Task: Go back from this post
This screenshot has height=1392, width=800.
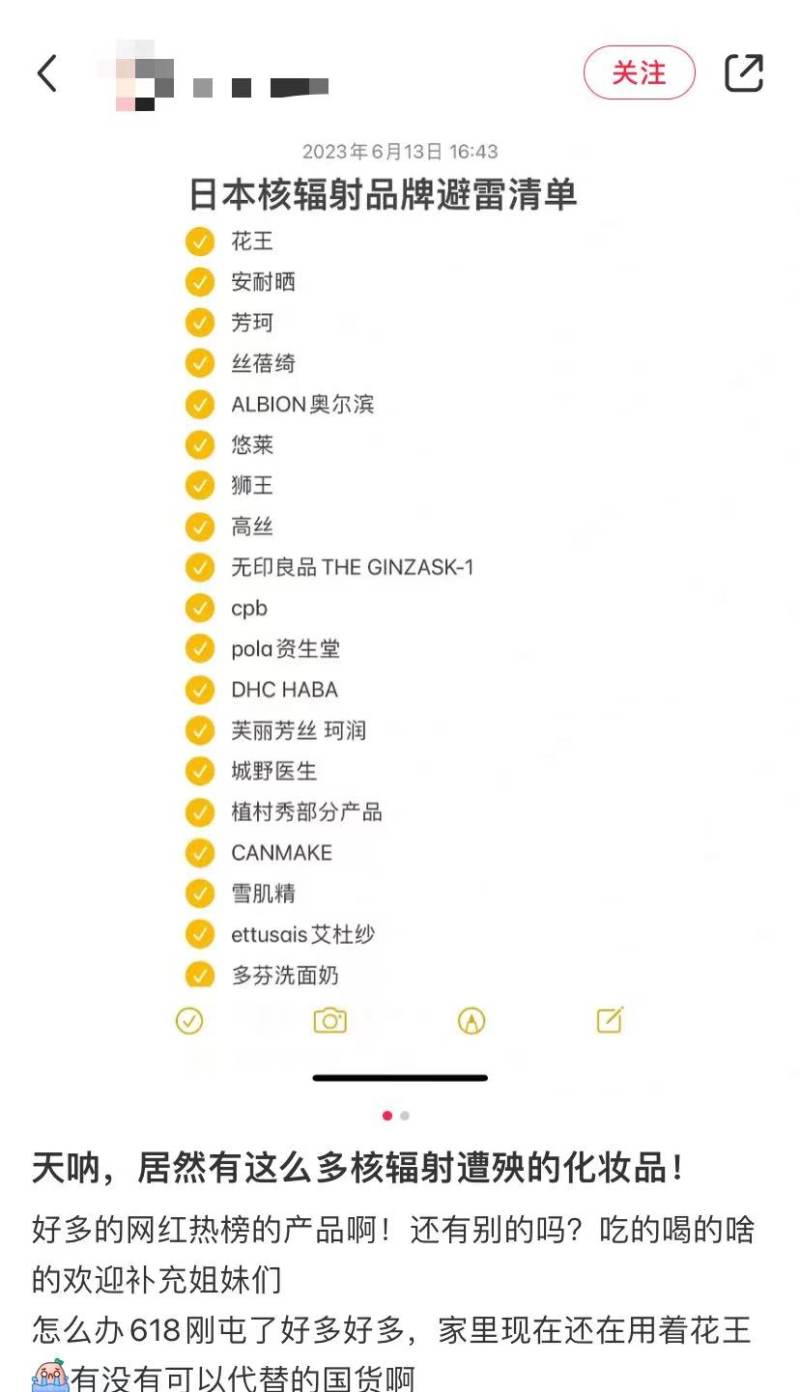Action: click(x=47, y=73)
